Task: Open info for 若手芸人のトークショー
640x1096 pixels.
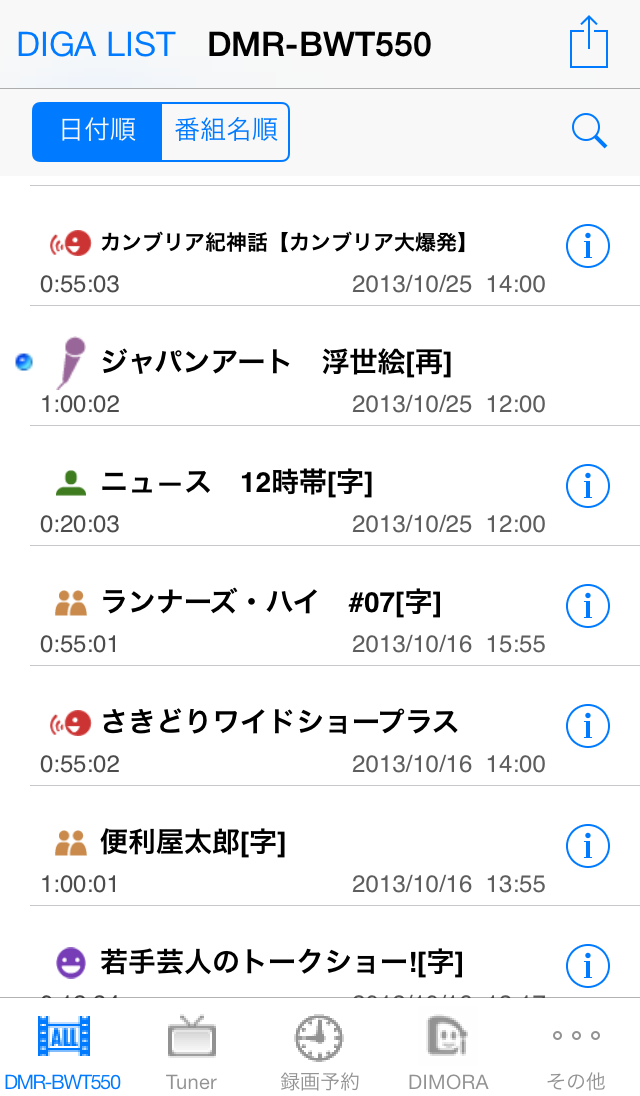Action: 588,965
